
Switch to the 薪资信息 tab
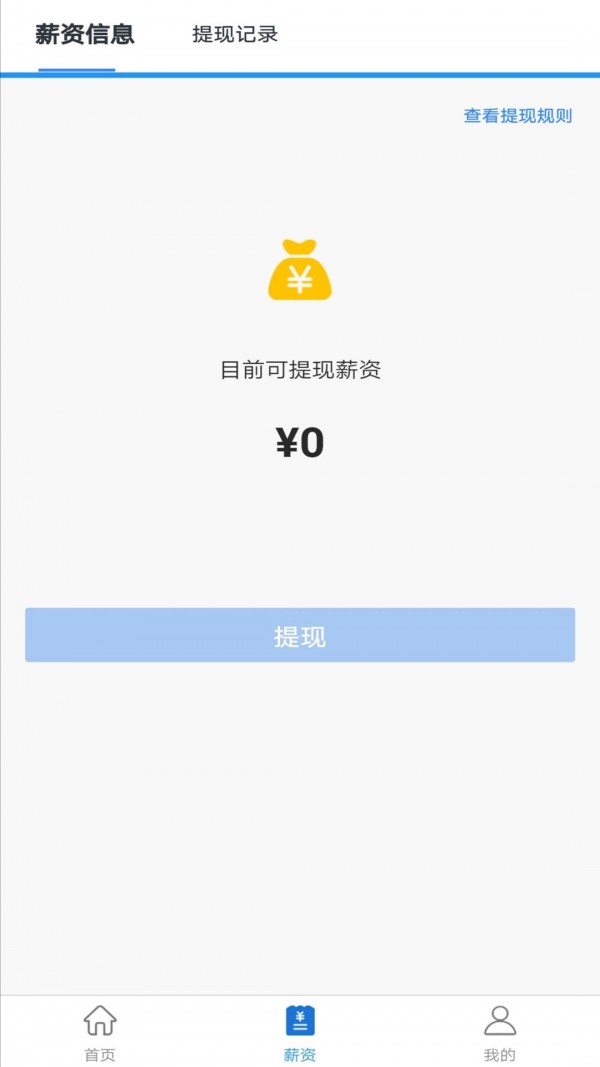pos(85,35)
